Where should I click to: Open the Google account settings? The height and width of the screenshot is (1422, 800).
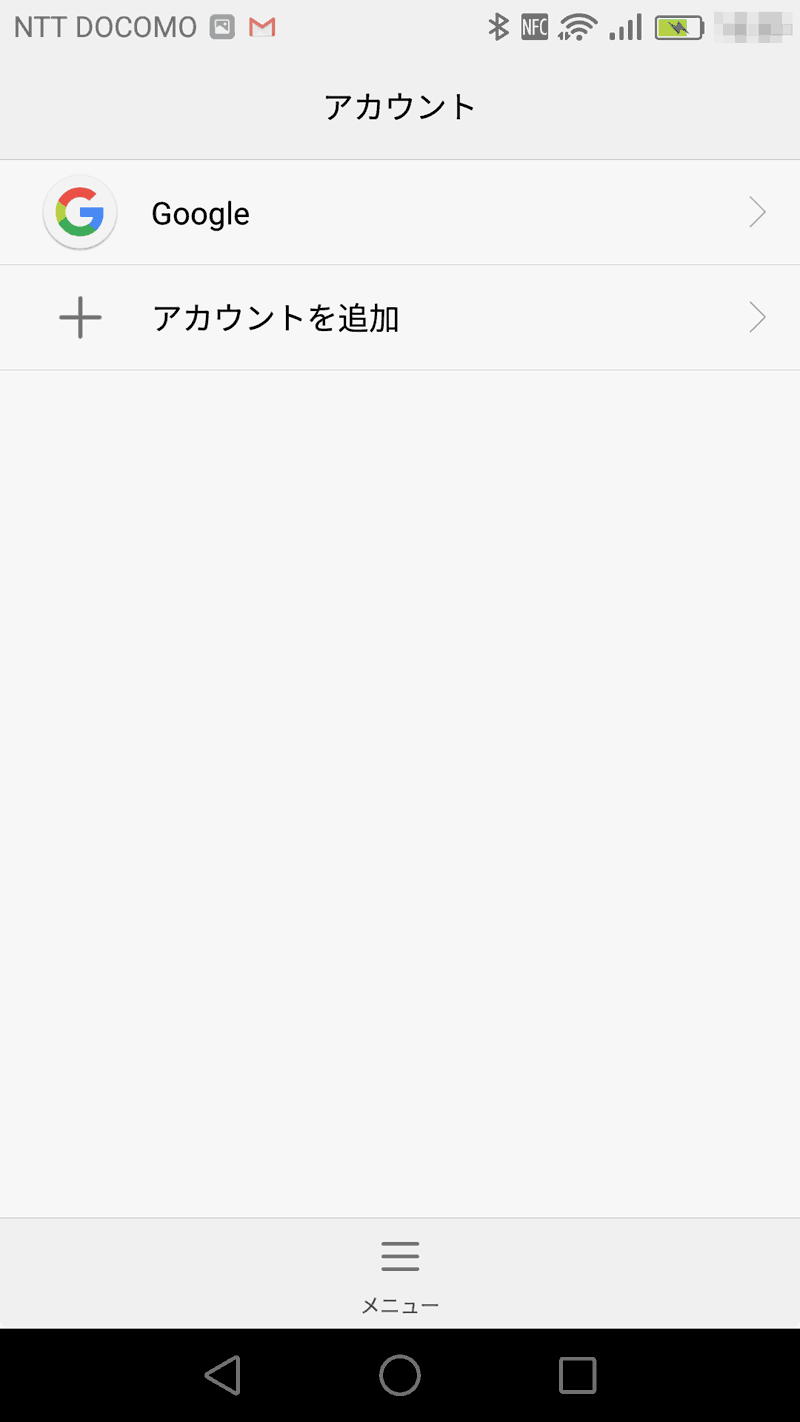(400, 213)
